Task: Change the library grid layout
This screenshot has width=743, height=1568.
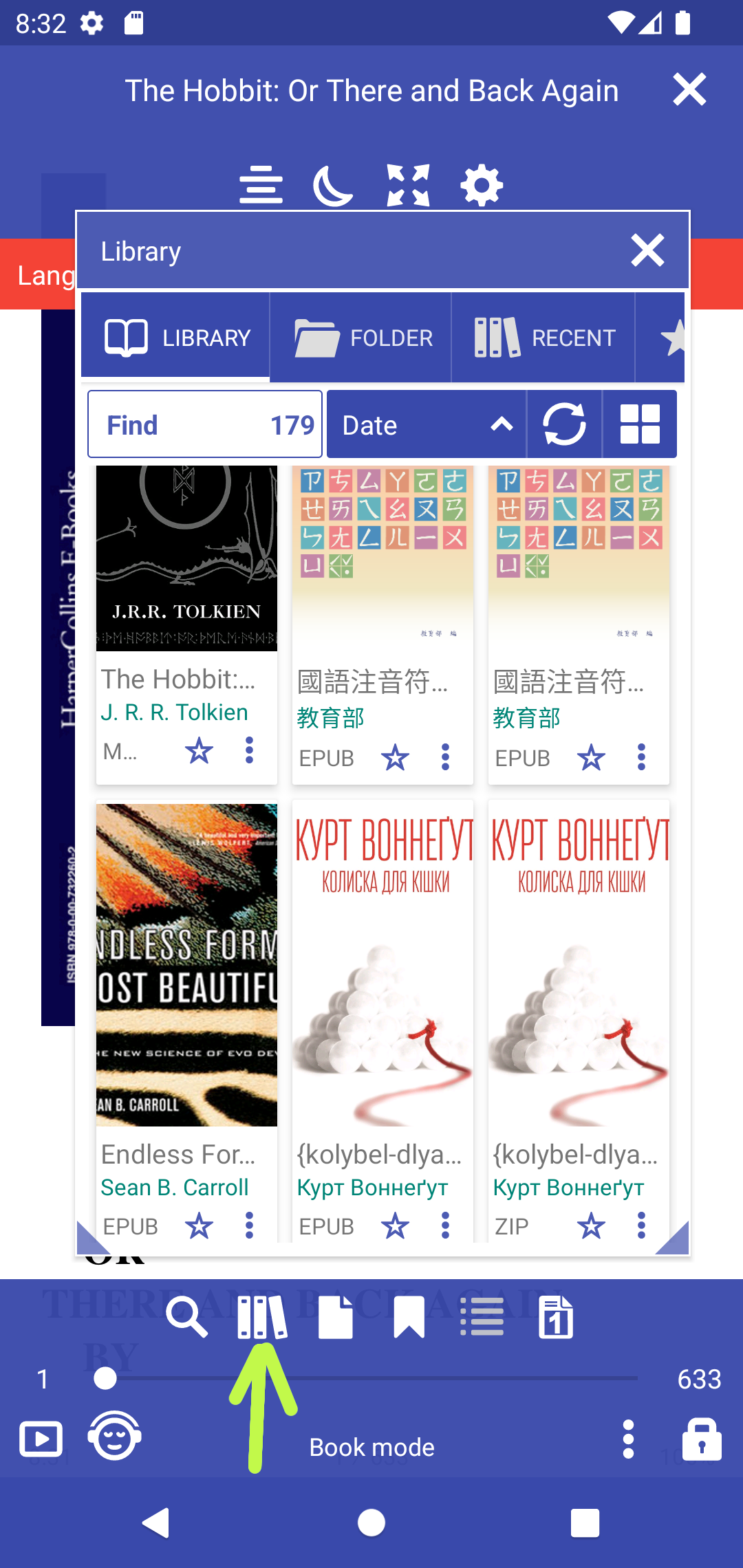Action: [640, 424]
